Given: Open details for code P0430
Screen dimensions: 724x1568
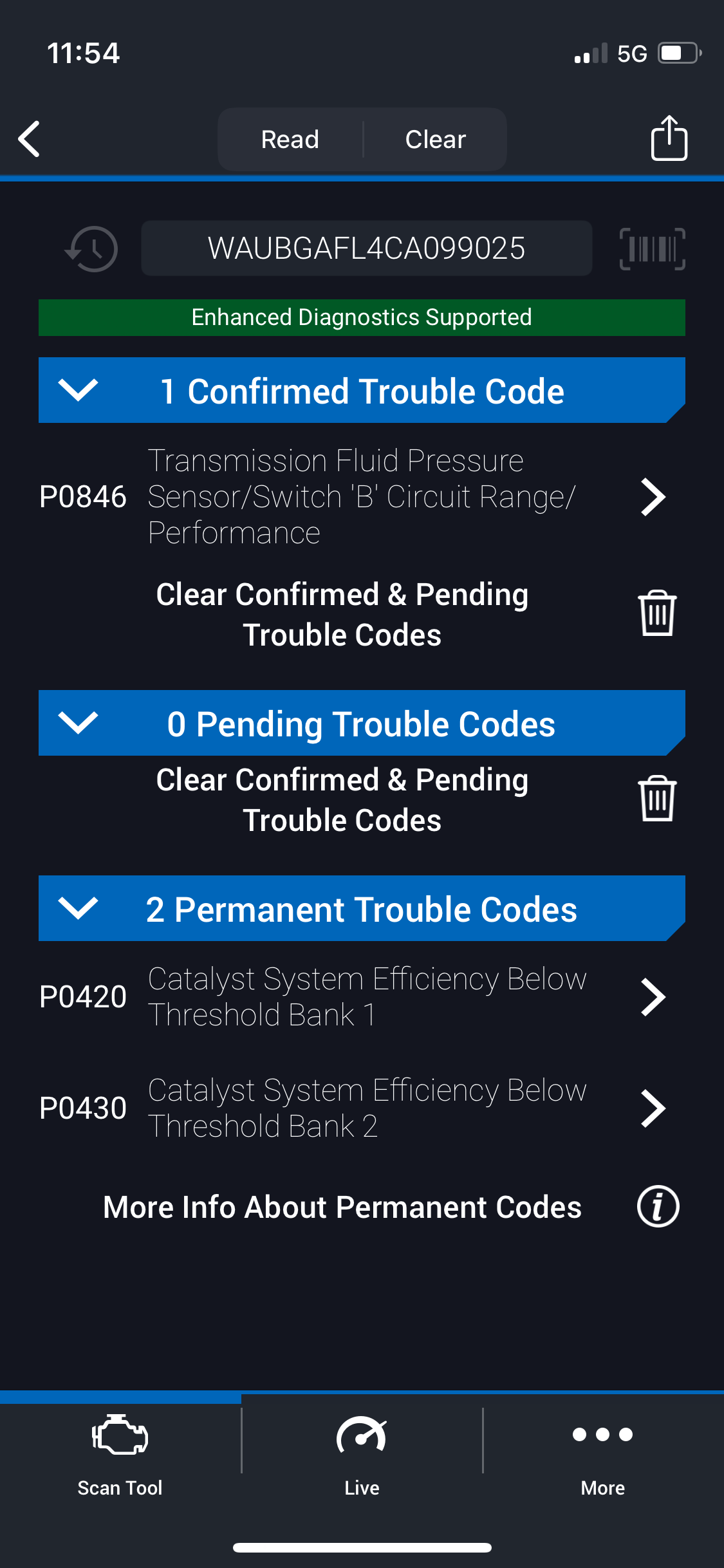Looking at the screenshot, I should pos(362,1108).
